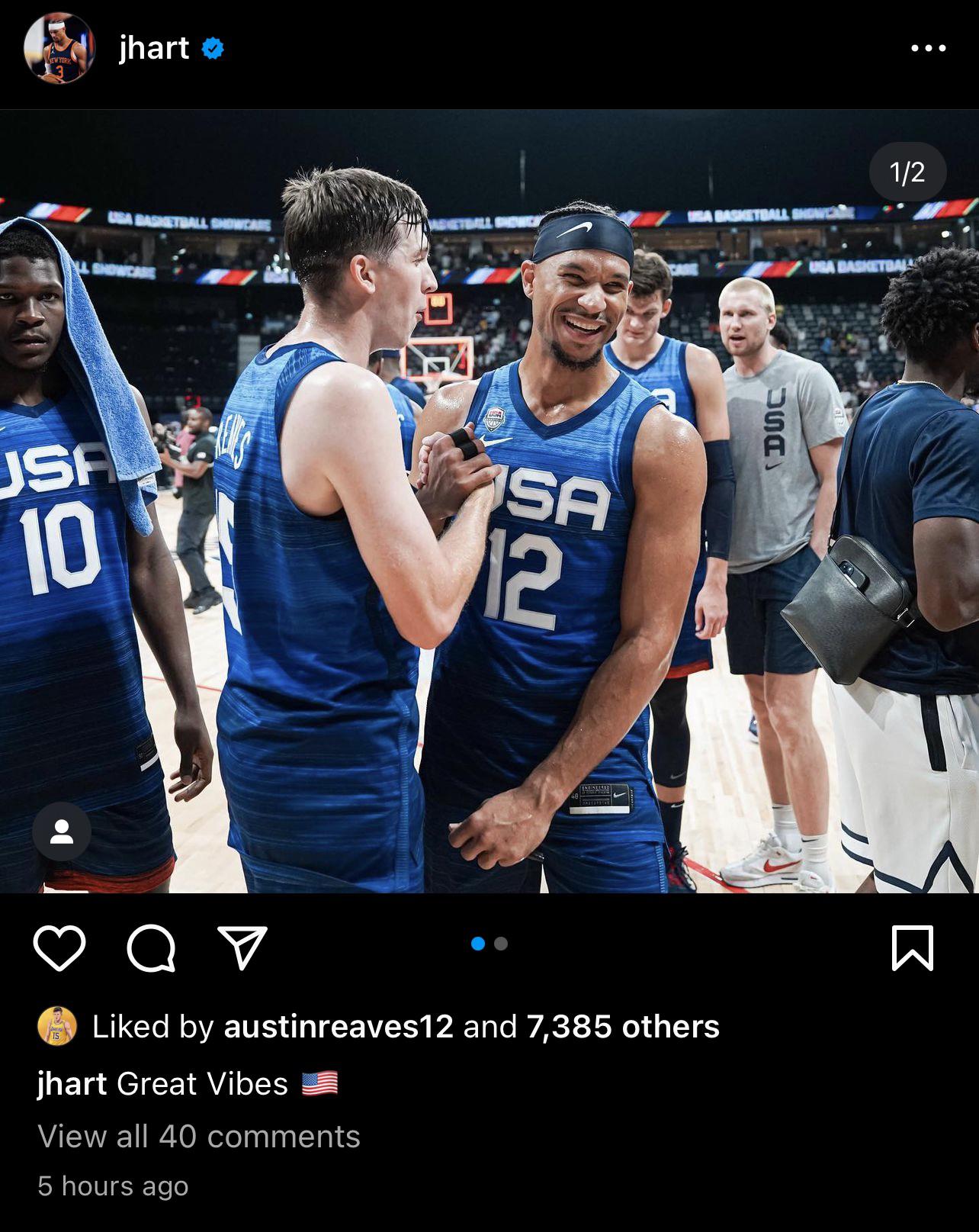
Task: Open the jhart username at top
Action: click(x=154, y=48)
